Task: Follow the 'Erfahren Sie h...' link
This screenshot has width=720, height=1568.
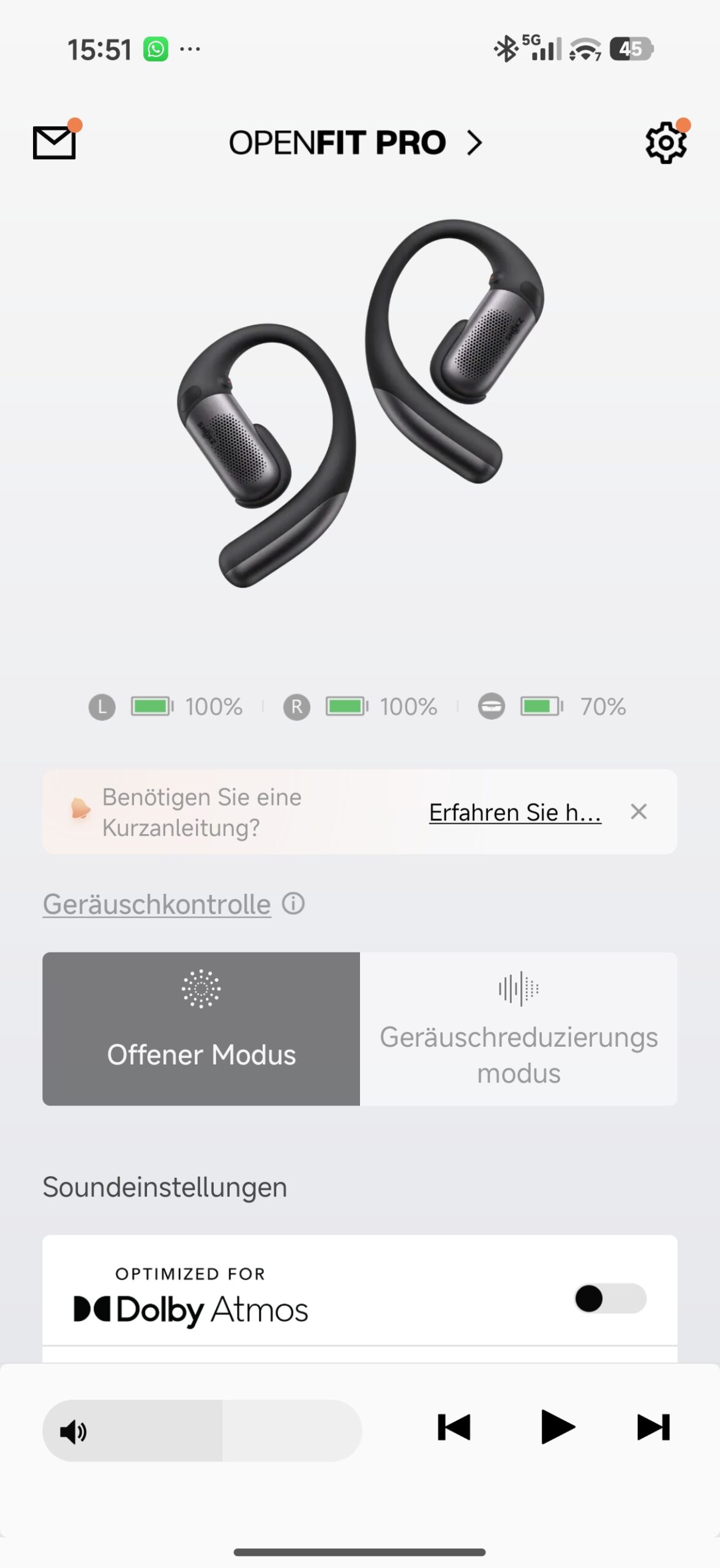Action: (515, 812)
